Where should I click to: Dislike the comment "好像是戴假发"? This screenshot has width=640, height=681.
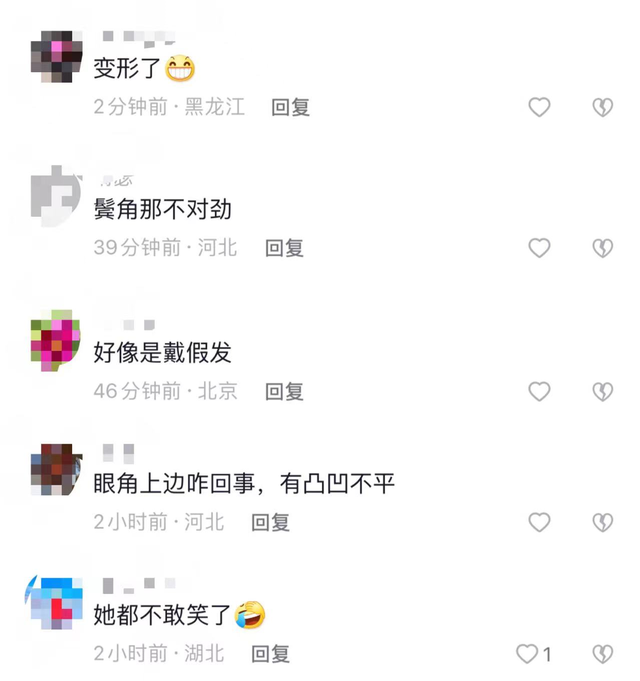pyautogui.click(x=602, y=392)
